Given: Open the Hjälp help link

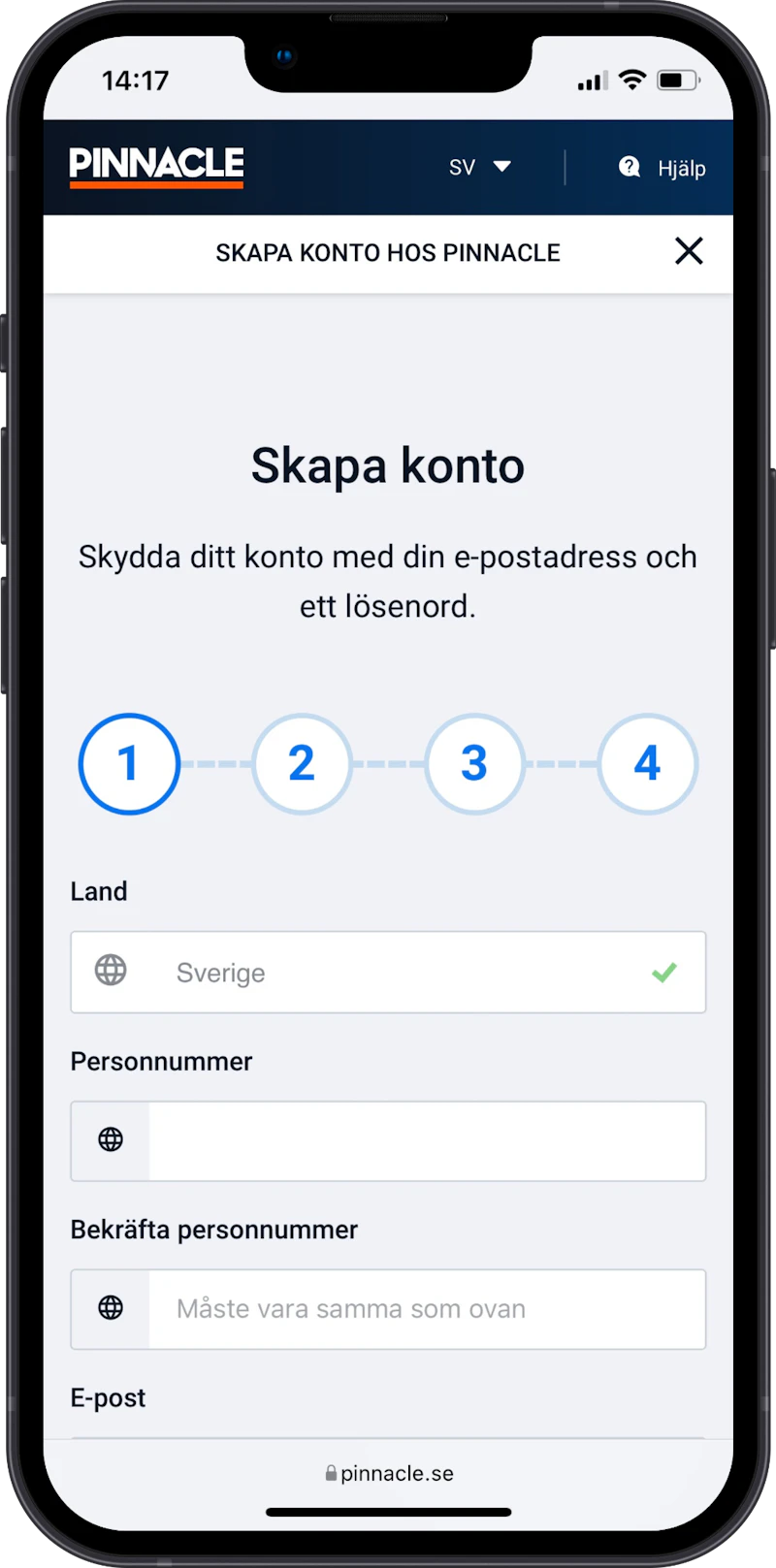Looking at the screenshot, I should [663, 168].
